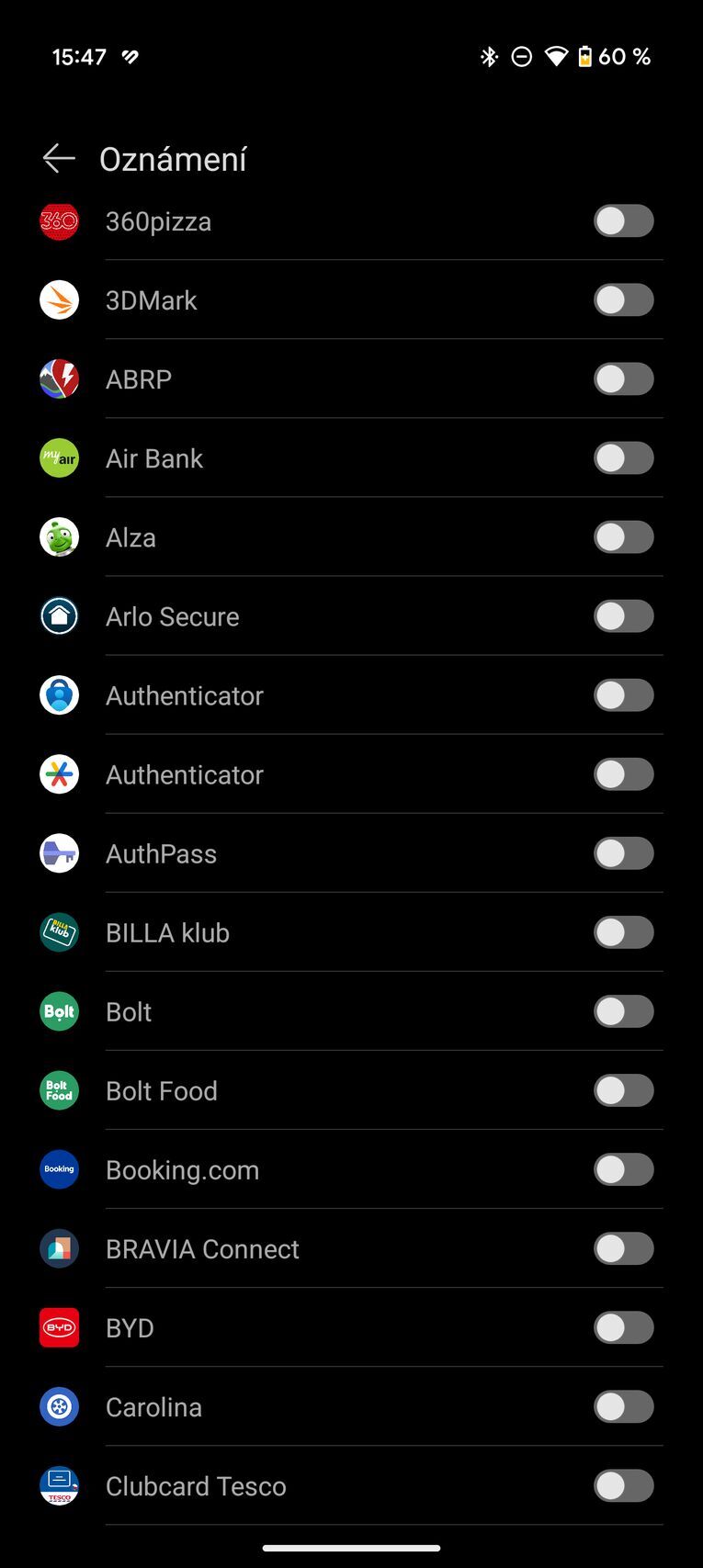
Task: Select the Arlo Secure icon
Action: click(59, 615)
